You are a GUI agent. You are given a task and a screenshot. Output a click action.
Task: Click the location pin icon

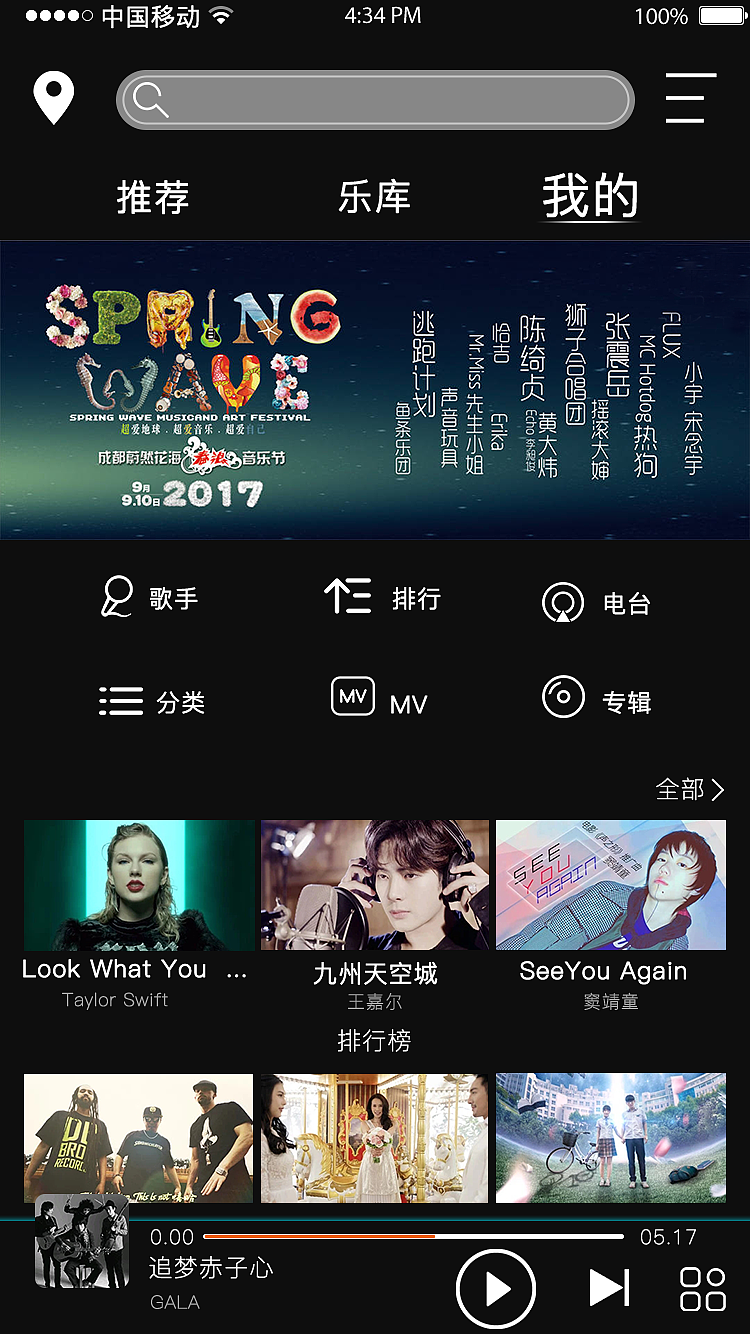[x=54, y=96]
